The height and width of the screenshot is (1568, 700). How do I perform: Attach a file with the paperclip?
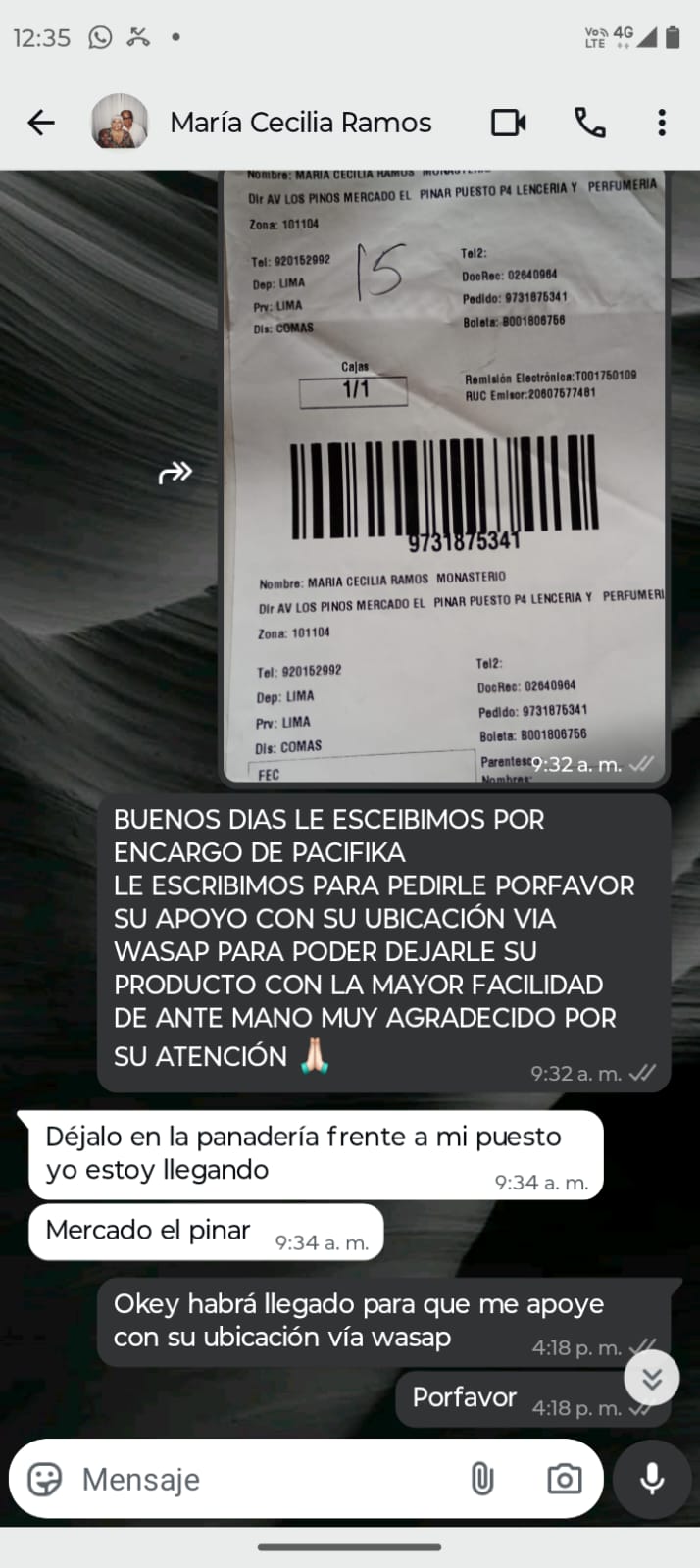pos(482,1479)
